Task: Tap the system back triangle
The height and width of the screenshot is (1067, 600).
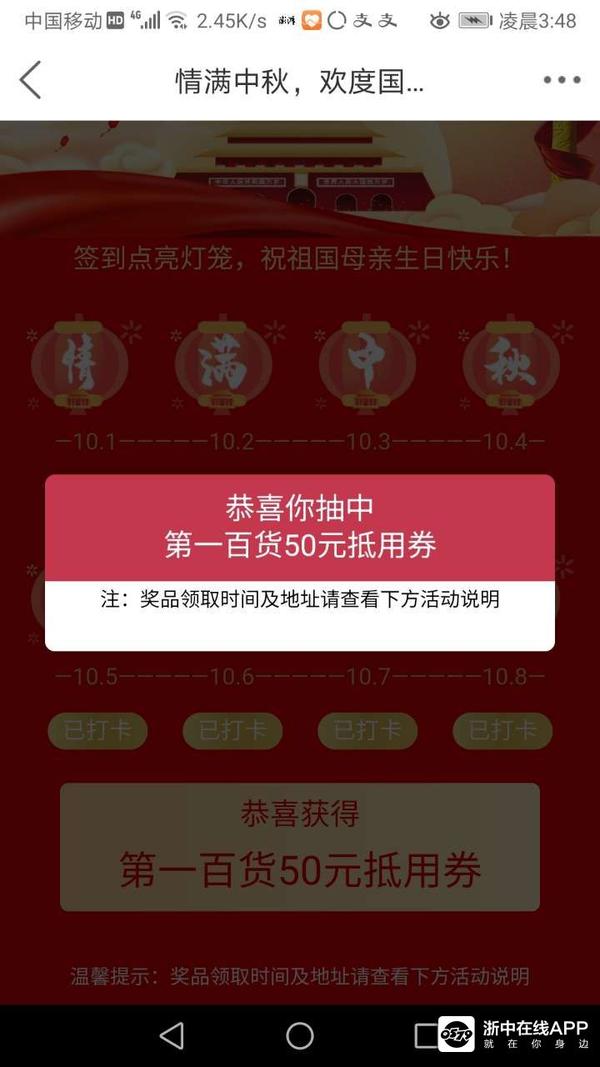Action: point(172,1035)
